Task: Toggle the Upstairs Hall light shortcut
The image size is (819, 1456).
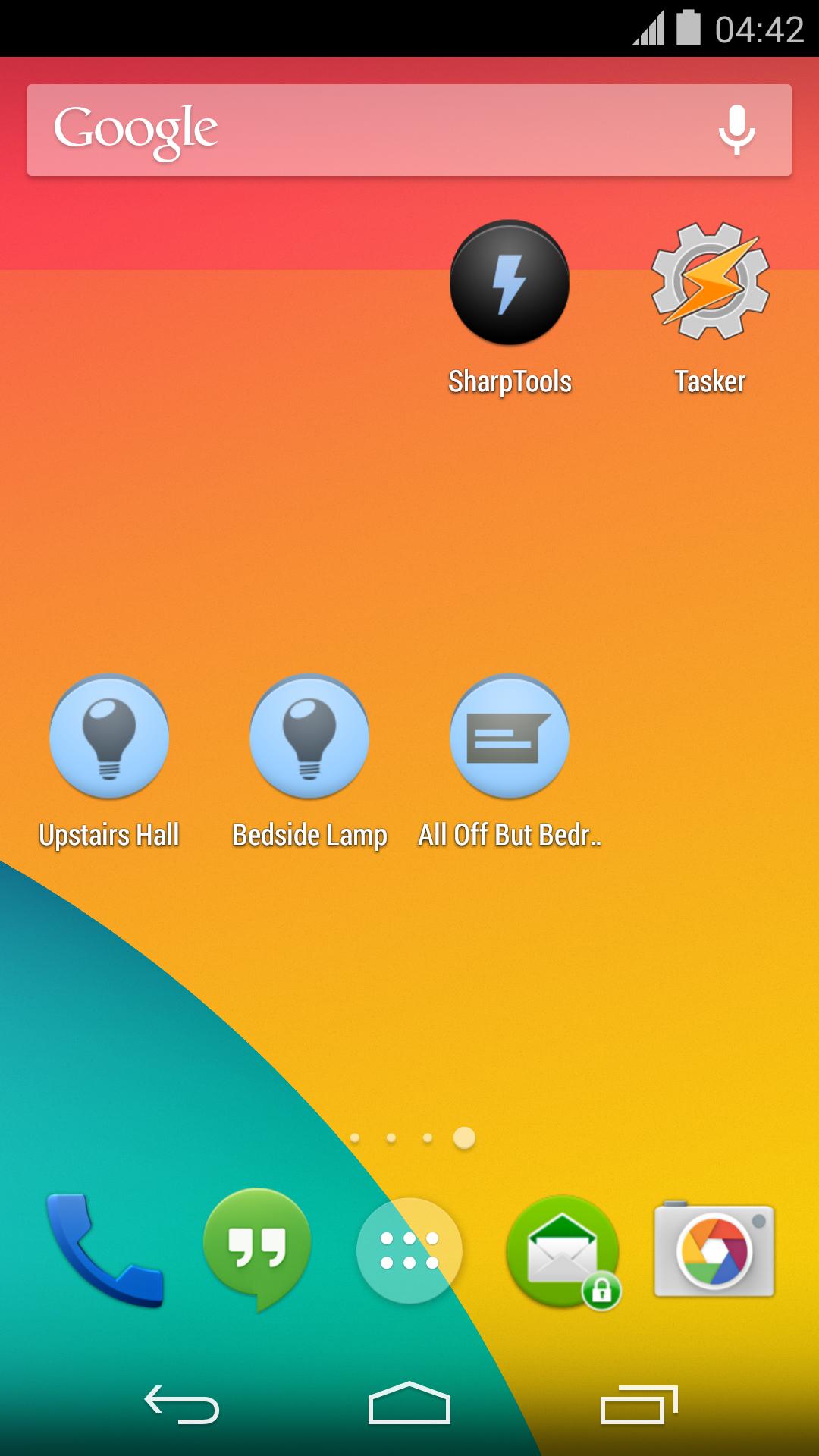Action: click(109, 737)
